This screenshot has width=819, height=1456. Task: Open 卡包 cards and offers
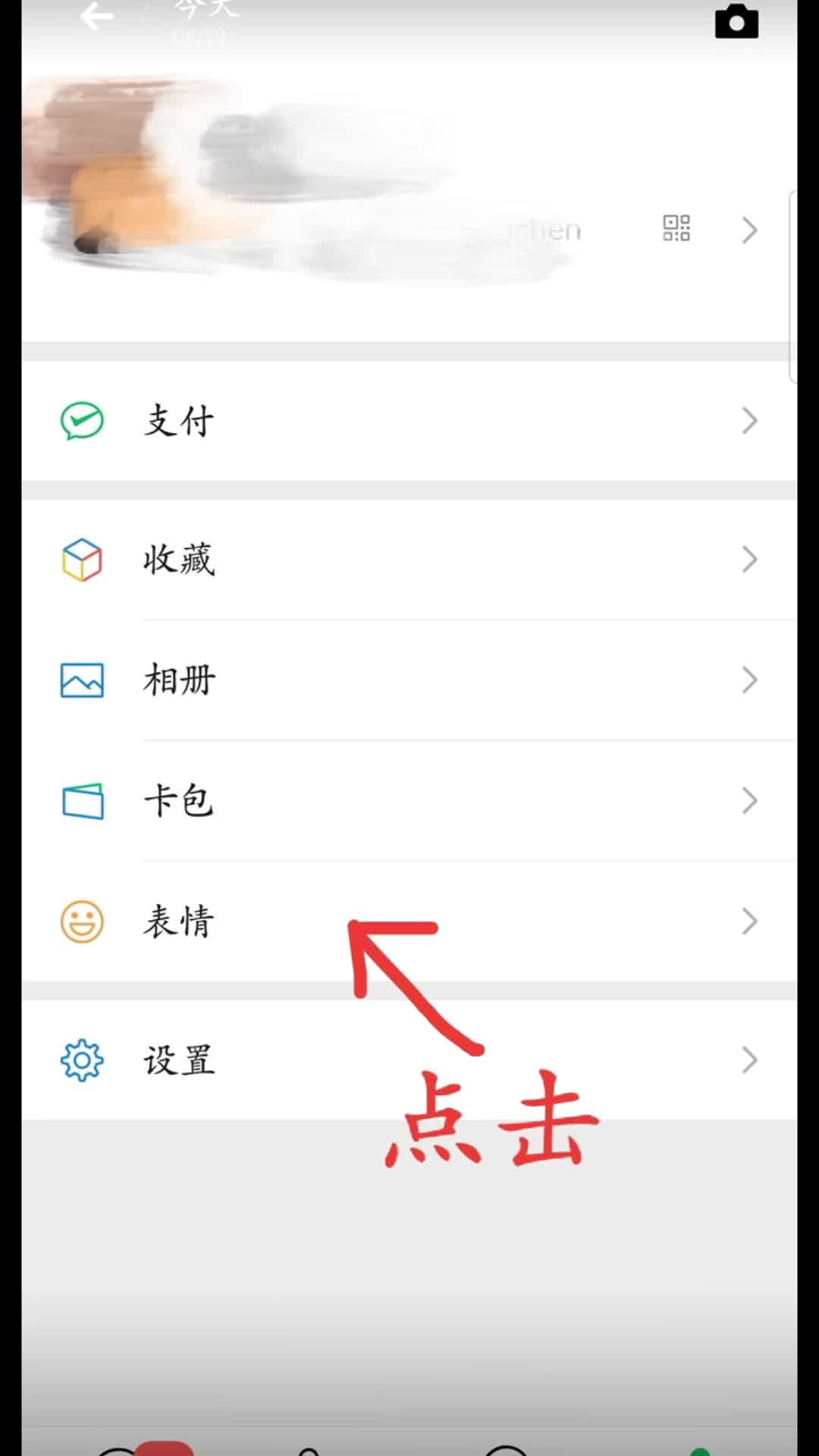409,801
